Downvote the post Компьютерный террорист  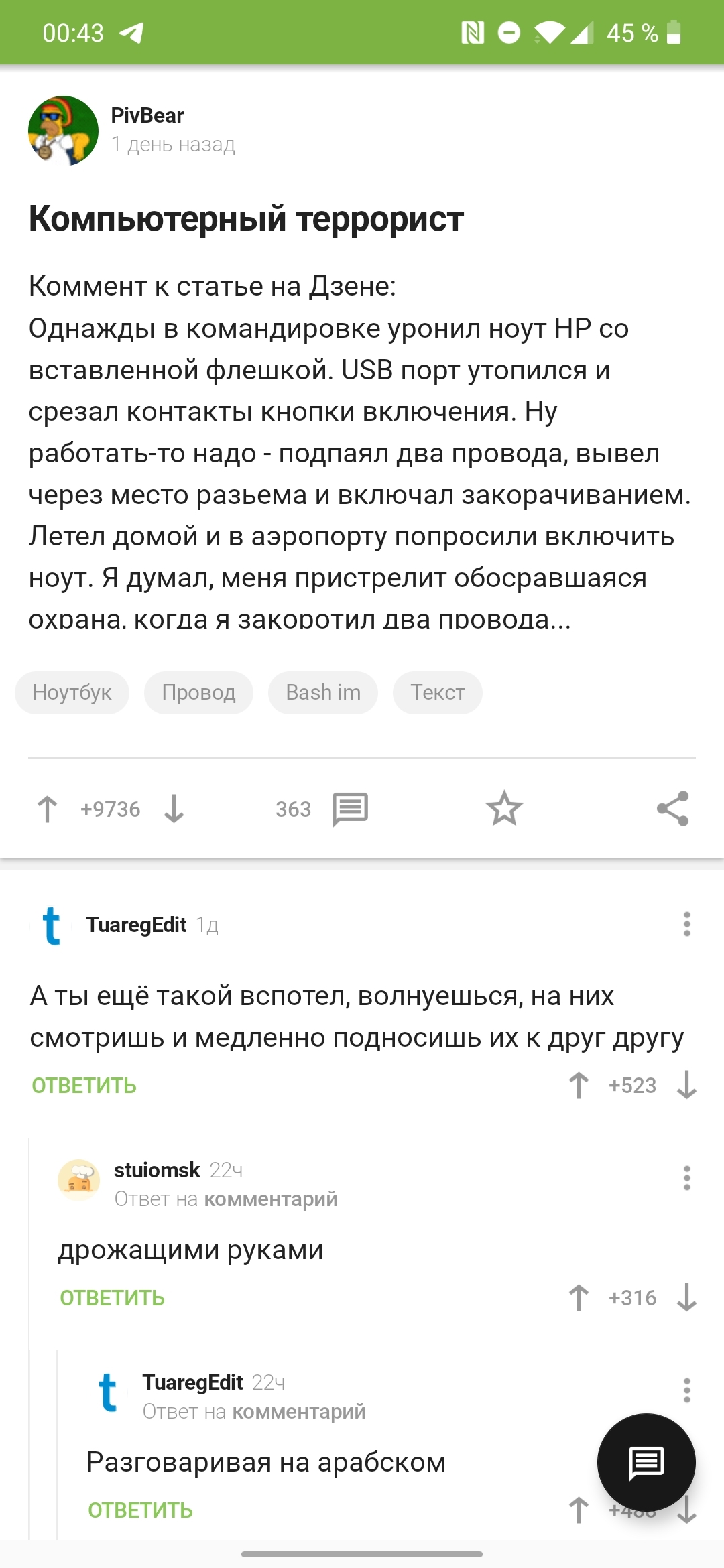click(174, 809)
